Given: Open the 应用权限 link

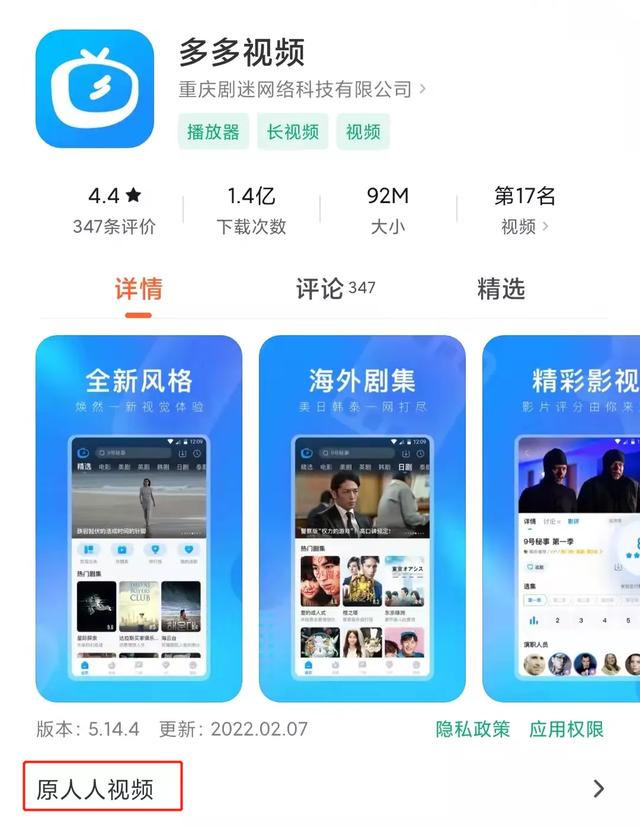Looking at the screenshot, I should tap(566, 729).
